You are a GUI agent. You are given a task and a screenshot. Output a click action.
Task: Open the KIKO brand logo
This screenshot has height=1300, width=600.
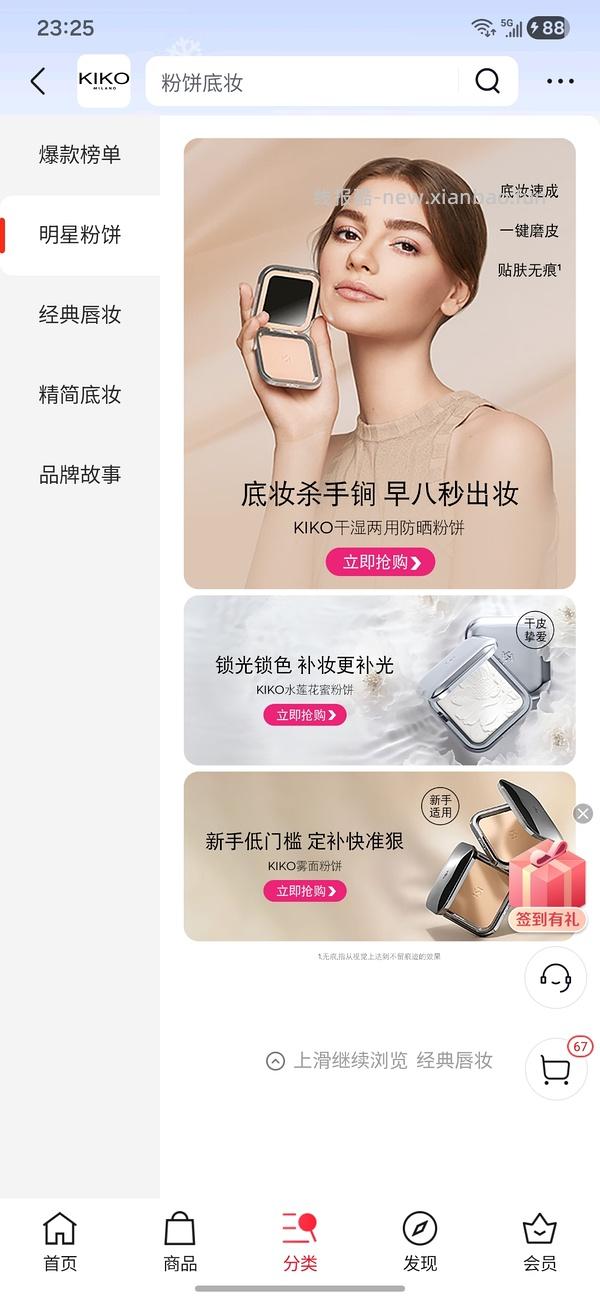click(104, 81)
